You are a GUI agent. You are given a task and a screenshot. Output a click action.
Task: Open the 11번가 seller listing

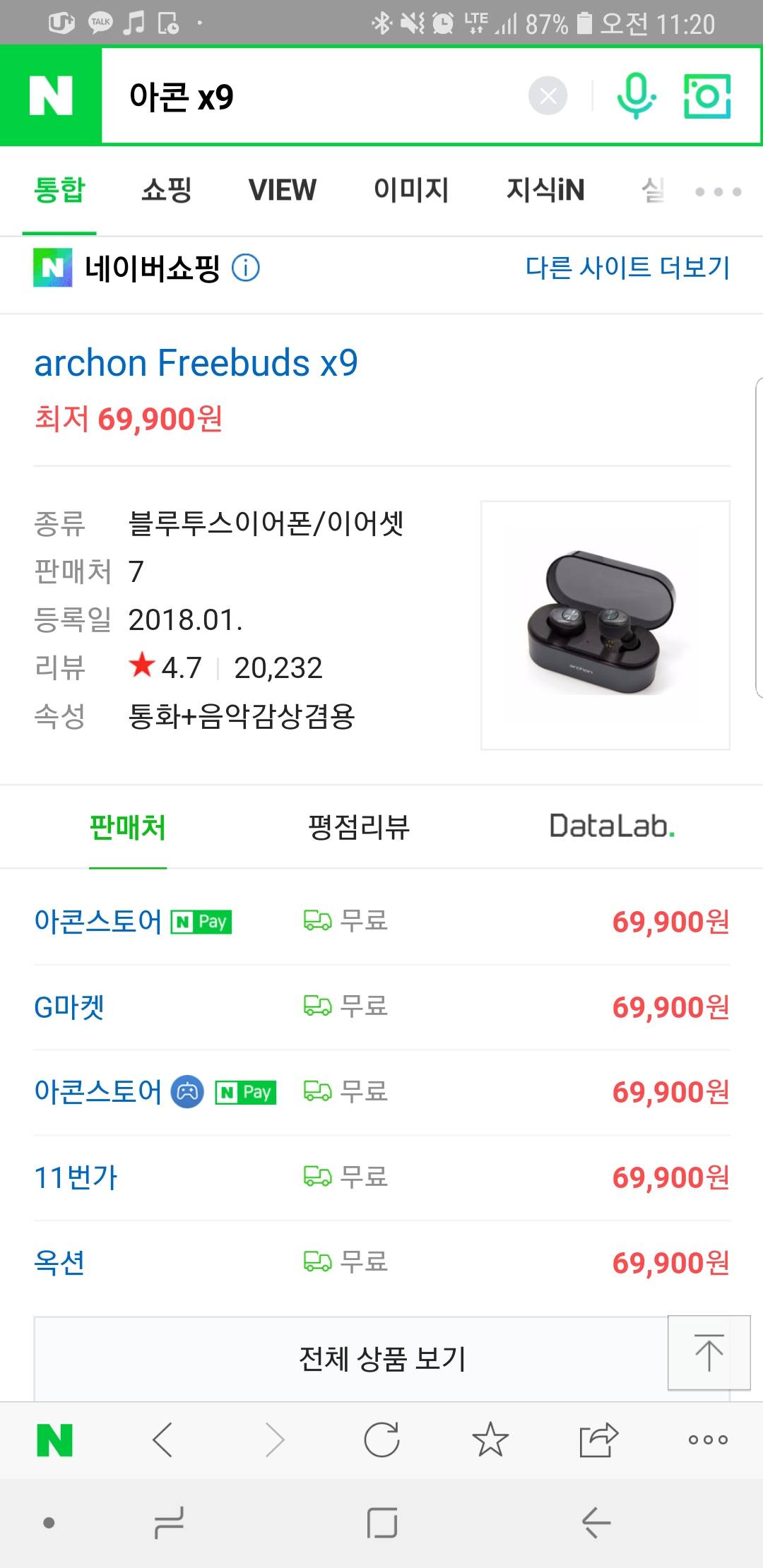click(x=76, y=1177)
